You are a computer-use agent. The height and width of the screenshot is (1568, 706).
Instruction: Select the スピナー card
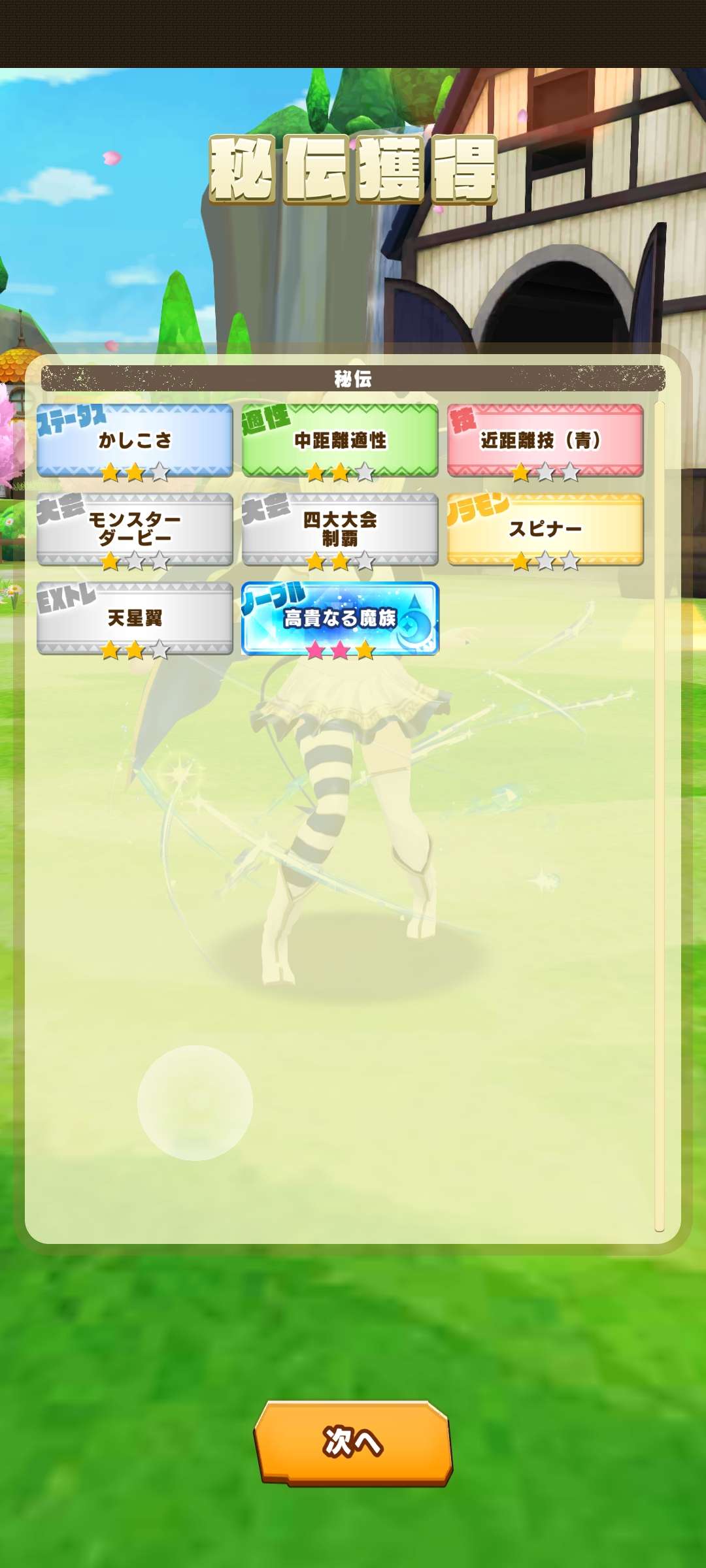tap(545, 529)
